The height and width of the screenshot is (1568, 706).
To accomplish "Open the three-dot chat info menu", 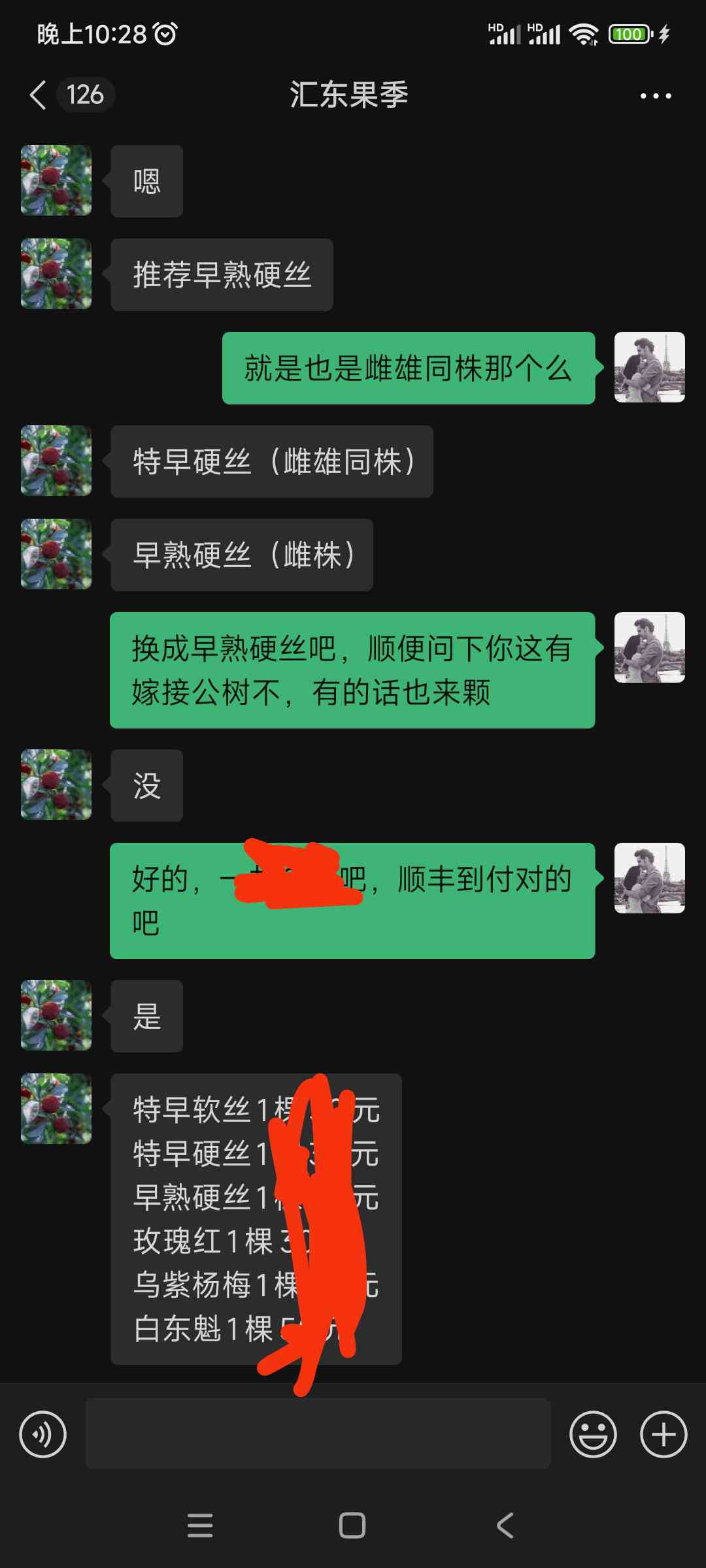I will pos(656,96).
